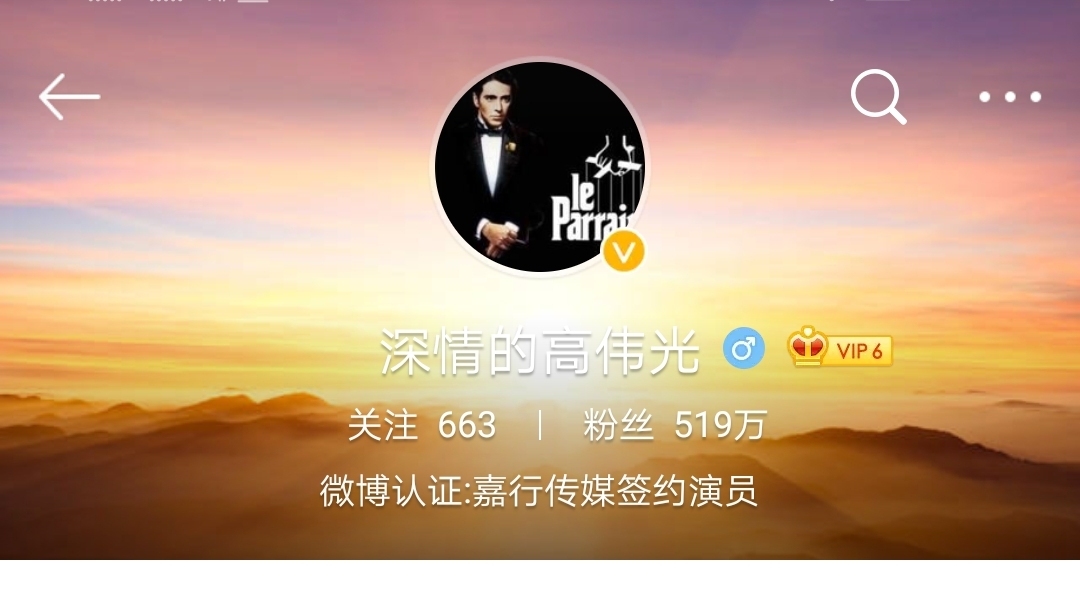Open the 关注 663 following list
The width and height of the screenshot is (1080, 599).
[421, 425]
